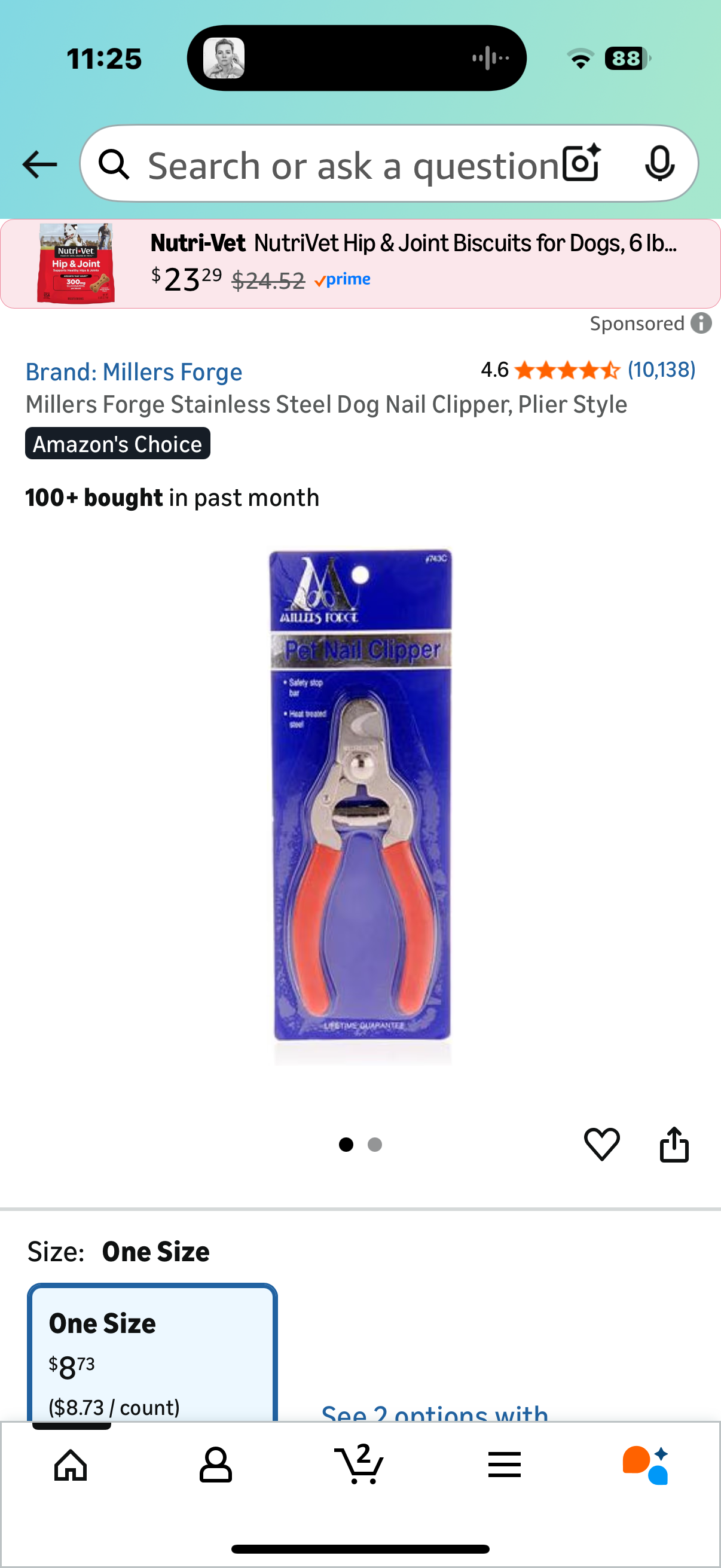Viewport: 721px width, 1568px height.
Task: View sponsored ad info icon
Action: click(701, 323)
